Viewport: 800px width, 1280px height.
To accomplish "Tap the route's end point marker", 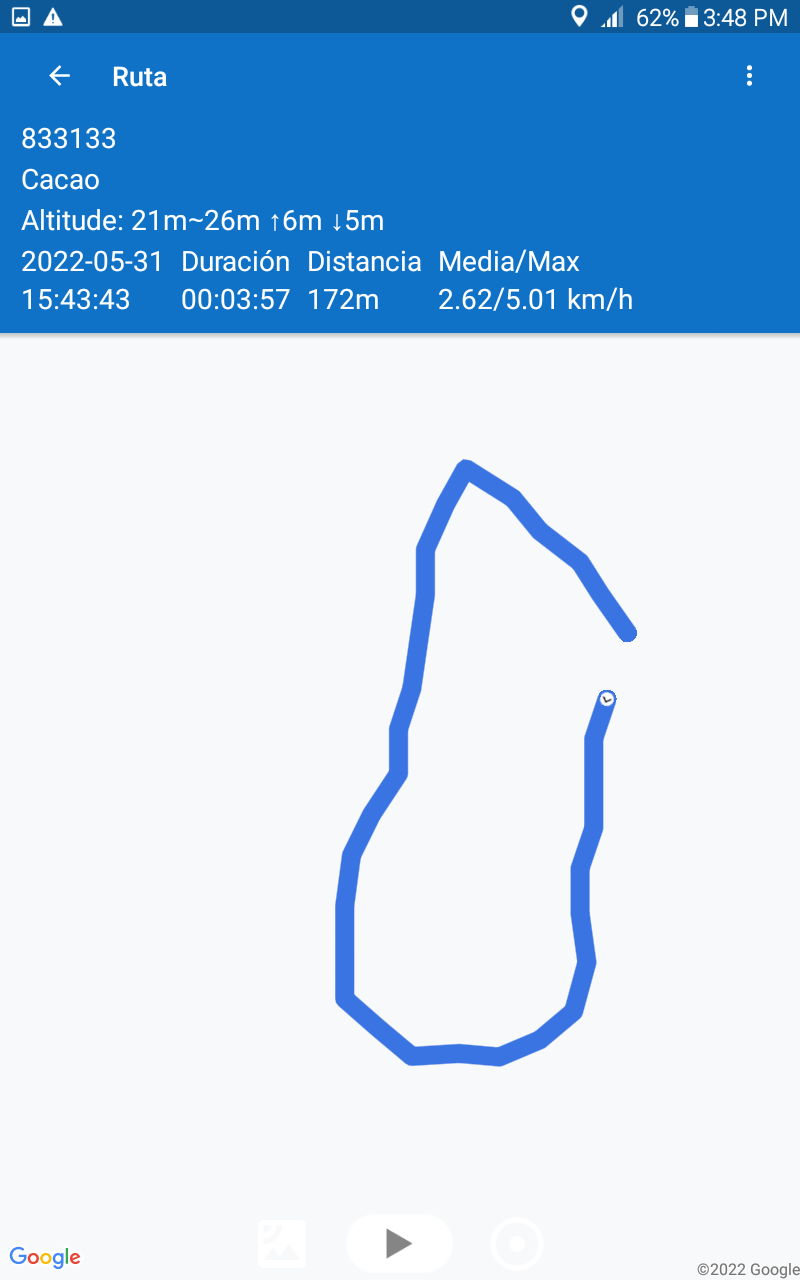I will tap(607, 698).
